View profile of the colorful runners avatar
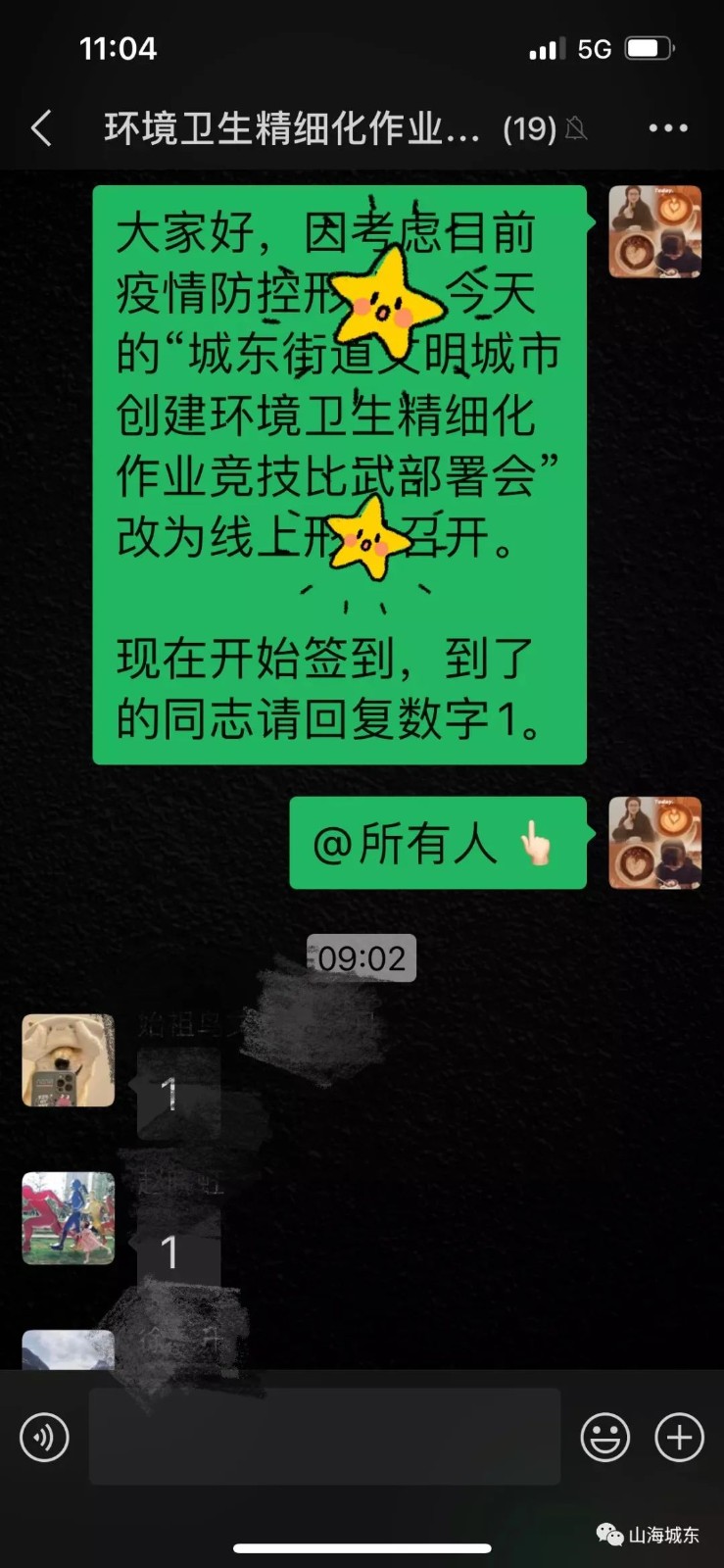This screenshot has width=724, height=1568. pyautogui.click(x=69, y=1218)
